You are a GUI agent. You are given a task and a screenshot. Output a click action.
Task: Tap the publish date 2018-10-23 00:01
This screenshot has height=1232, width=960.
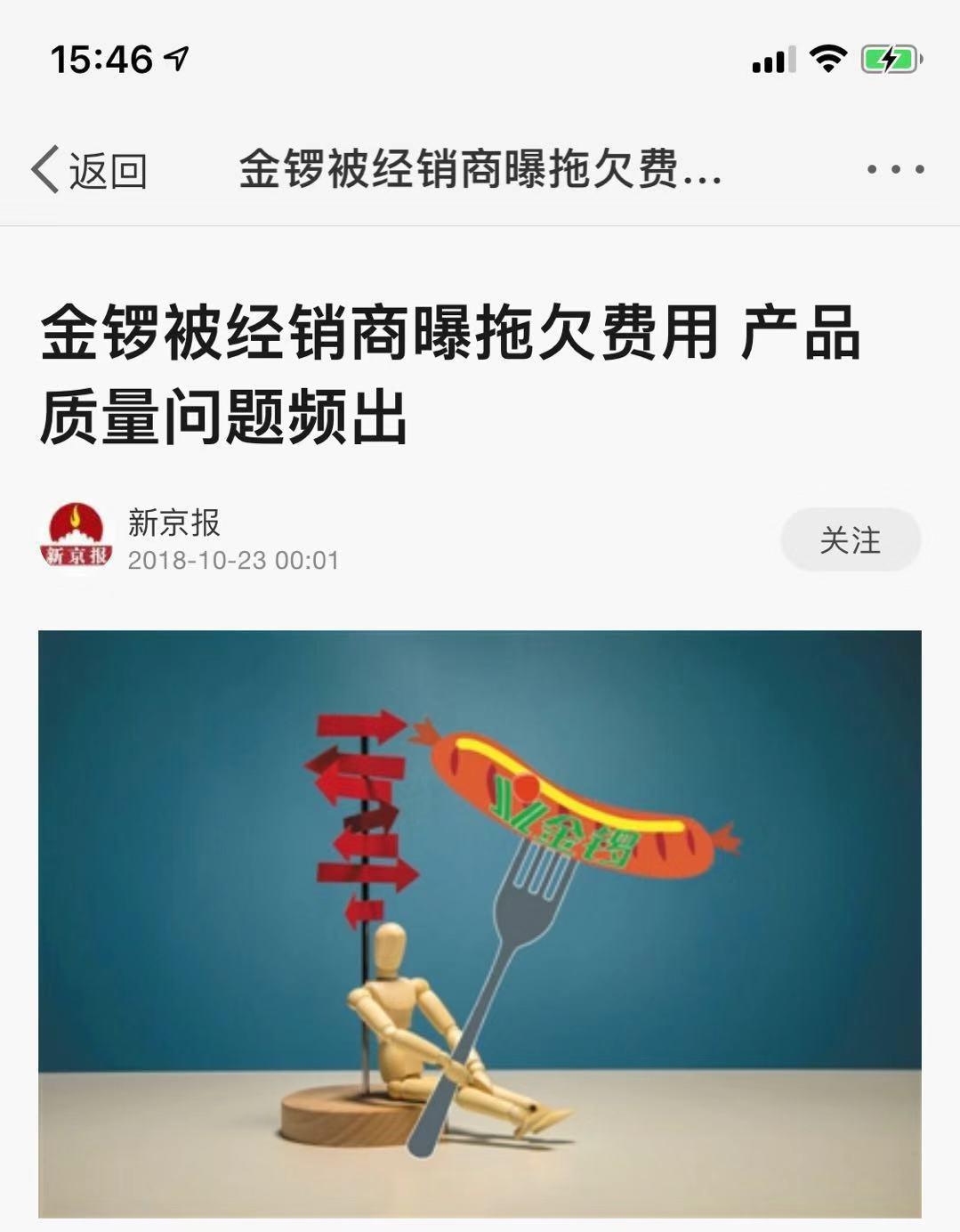tap(233, 561)
